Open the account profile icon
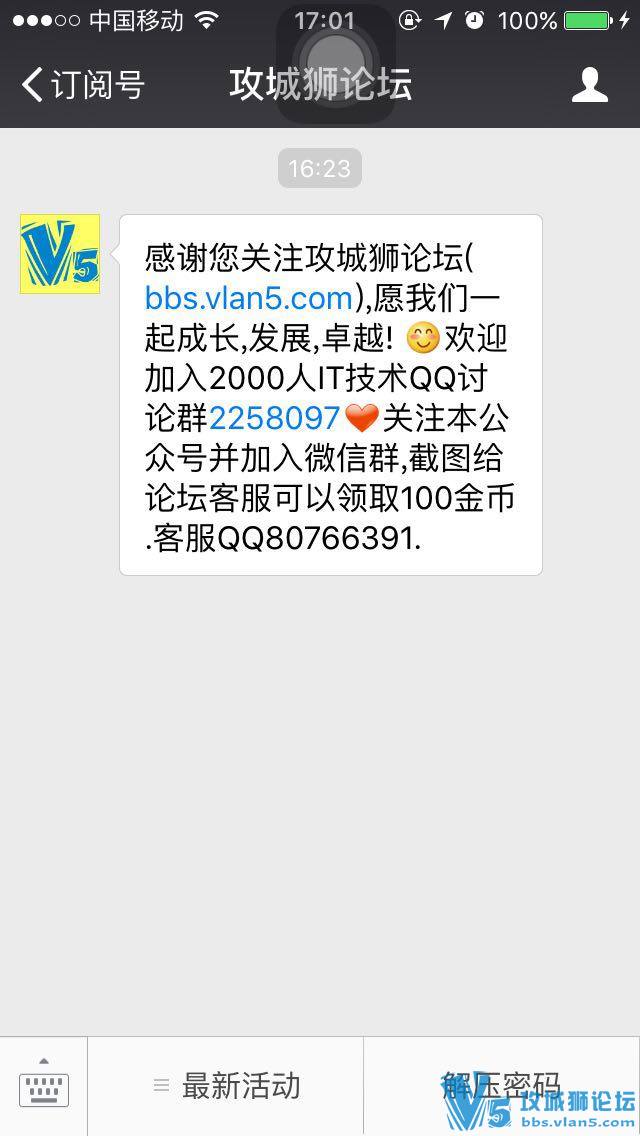640x1136 pixels. click(589, 85)
